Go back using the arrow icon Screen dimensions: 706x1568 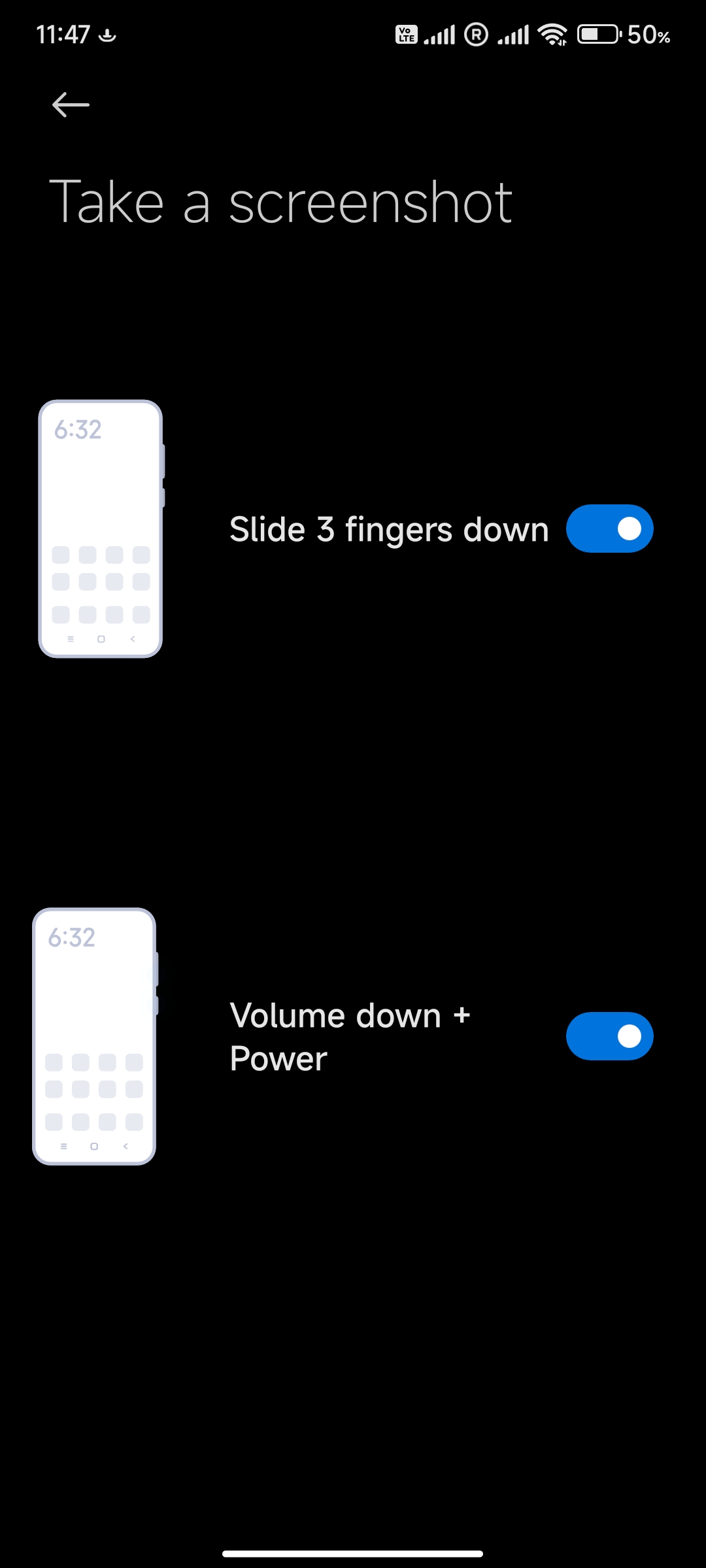(x=71, y=105)
